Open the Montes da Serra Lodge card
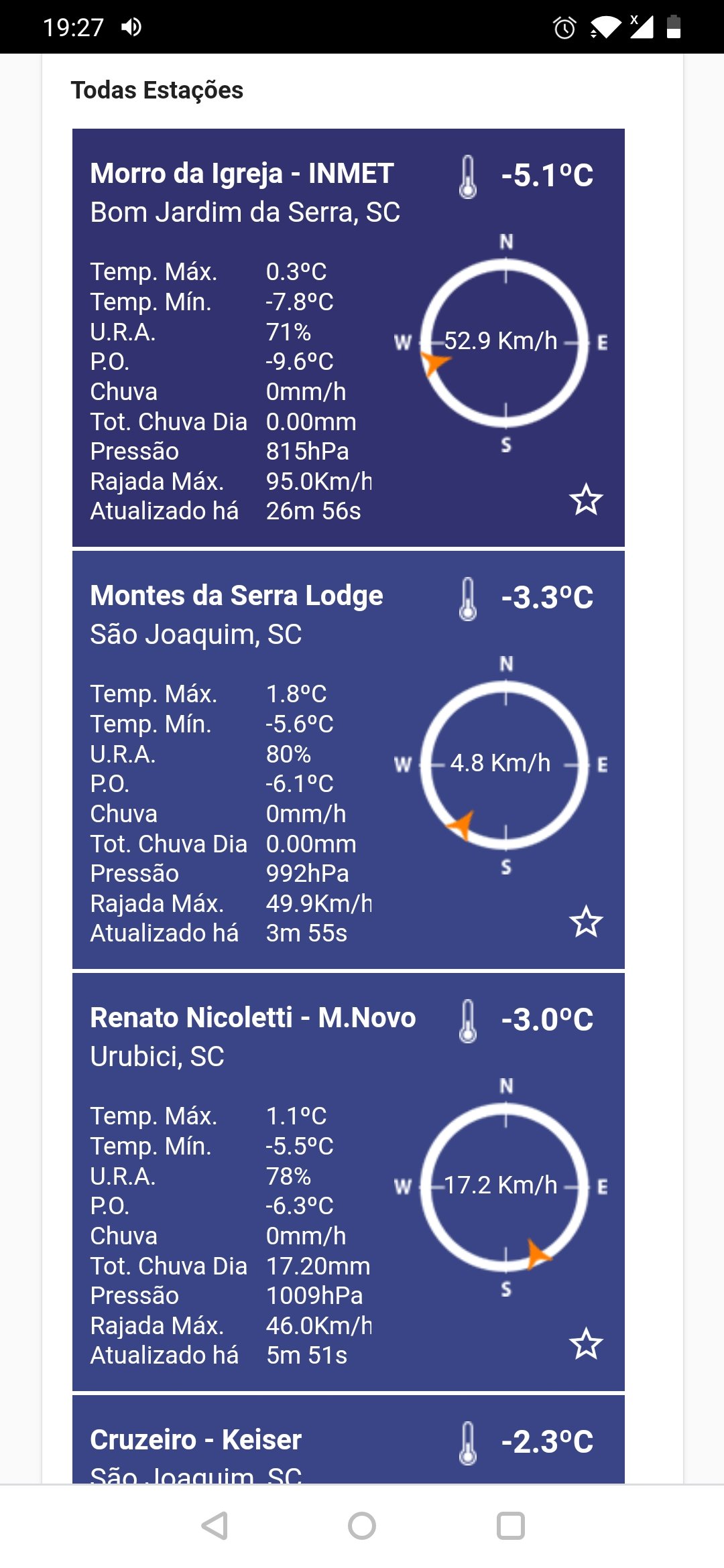The height and width of the screenshot is (1568, 724). [349, 760]
